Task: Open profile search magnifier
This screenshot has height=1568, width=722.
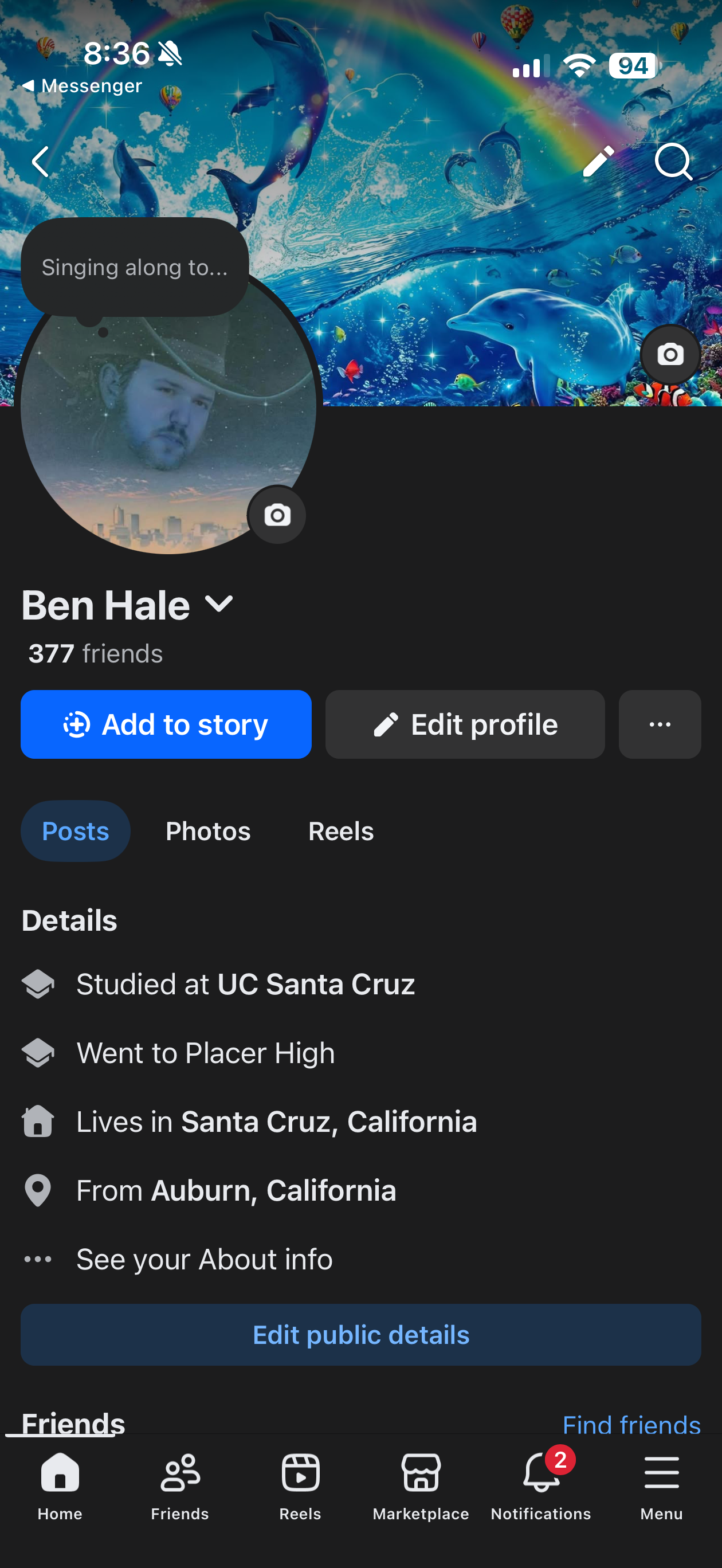Action: point(673,161)
